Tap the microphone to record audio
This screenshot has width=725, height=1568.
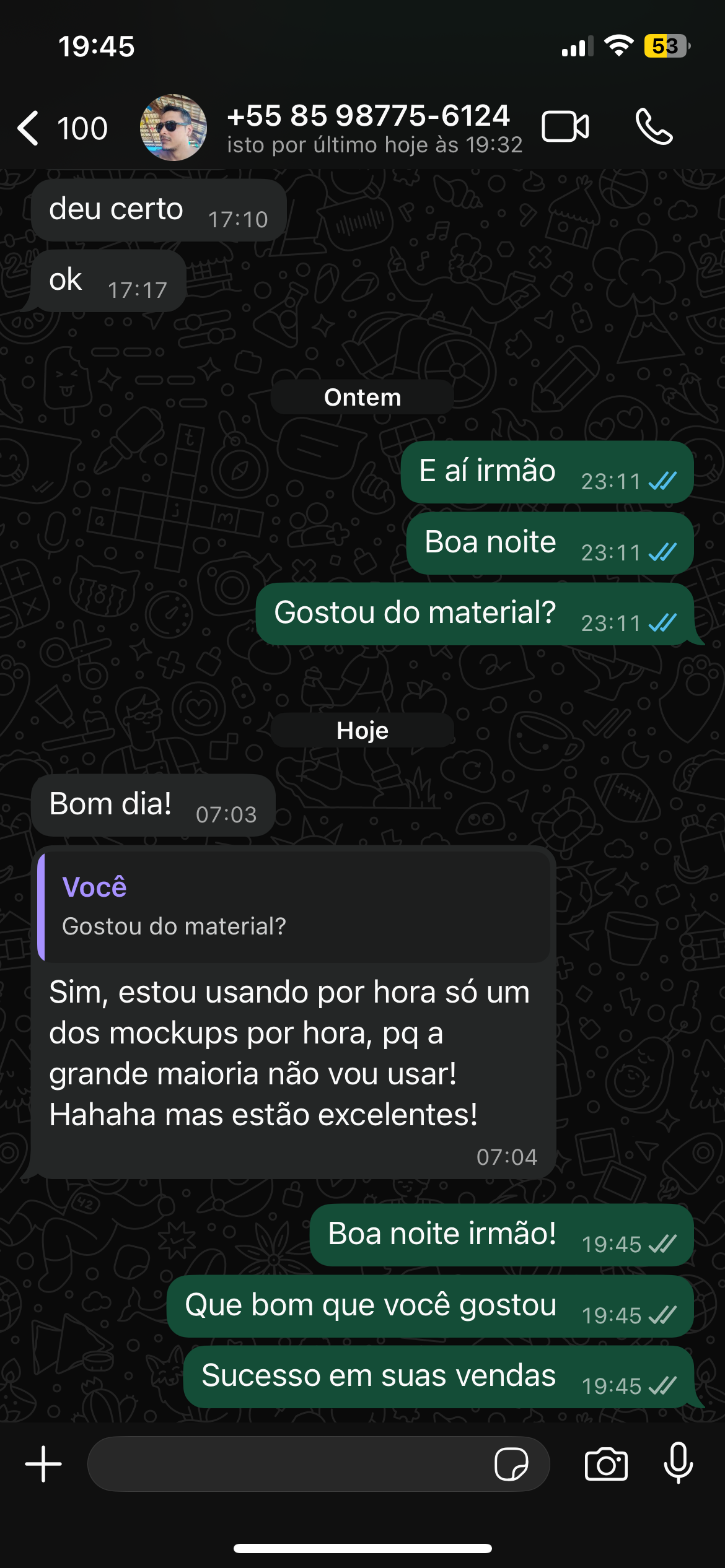(x=679, y=1463)
